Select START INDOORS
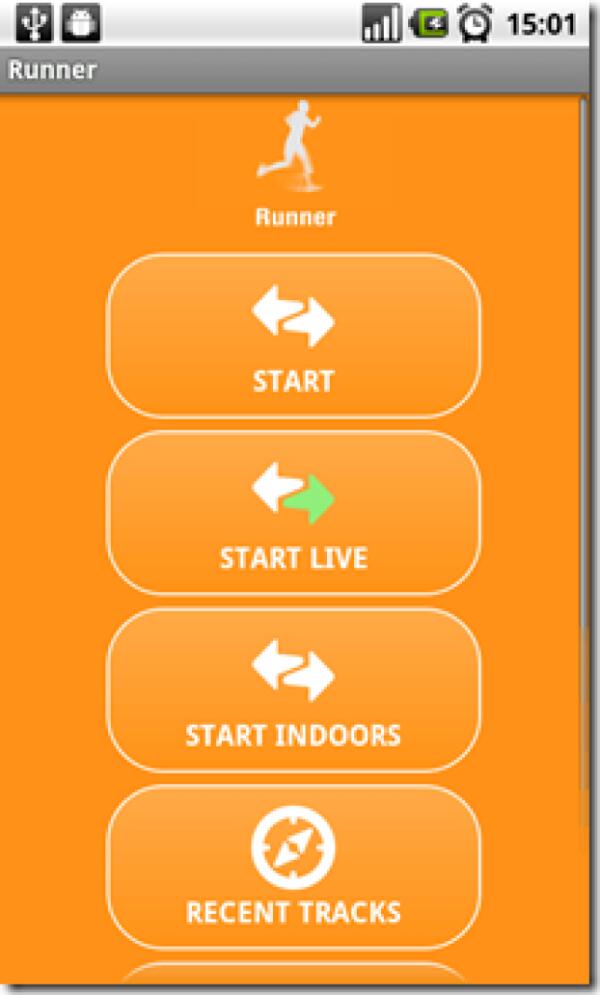Image resolution: width=600 pixels, height=995 pixels. tap(293, 690)
